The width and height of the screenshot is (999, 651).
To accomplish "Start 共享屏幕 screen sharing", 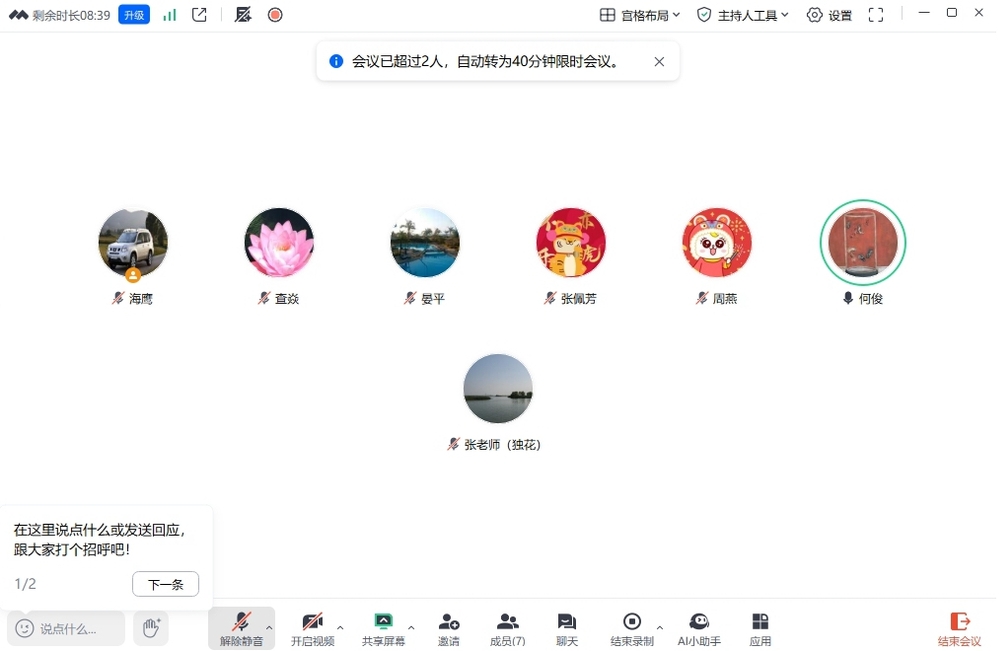I will click(383, 629).
